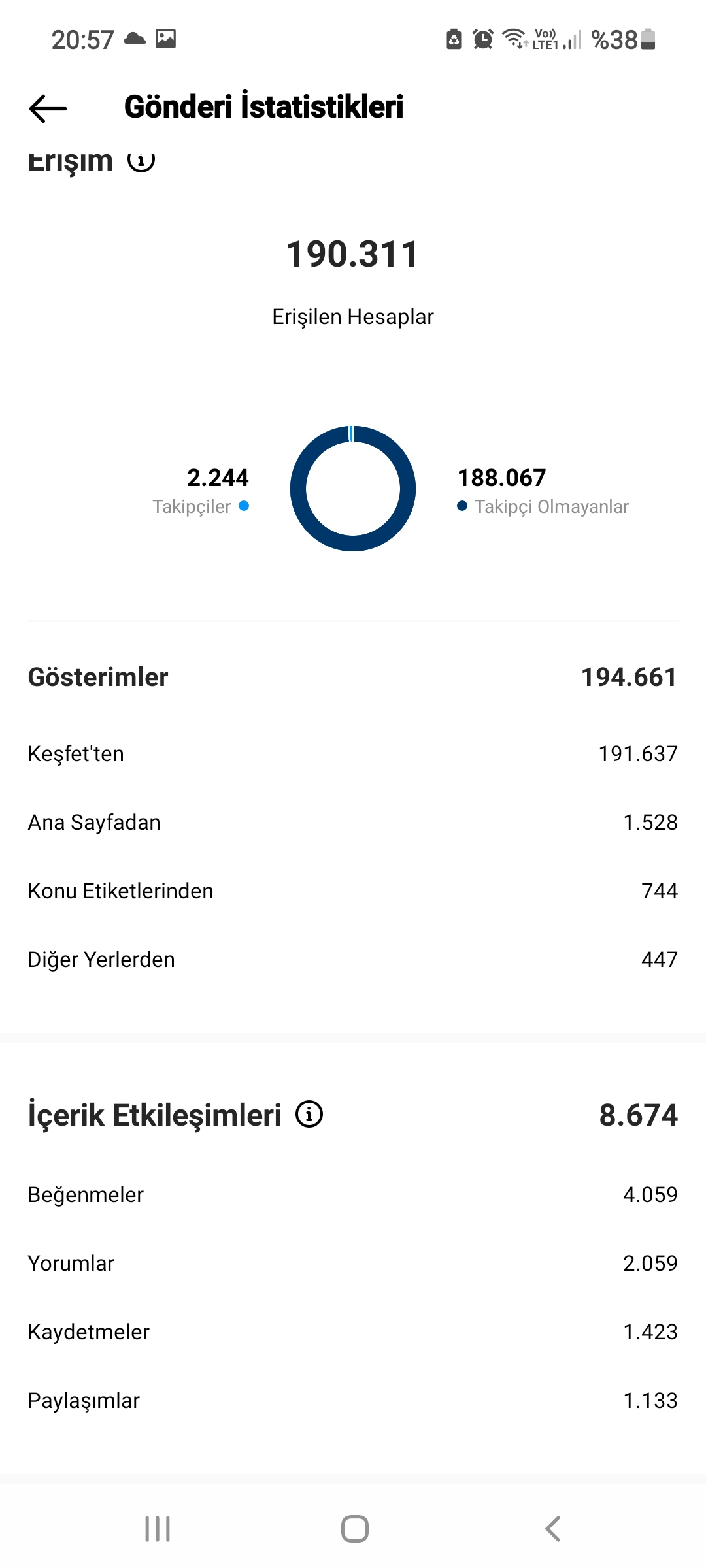
Task: Open info icon next to İçerik Etkileşimleri
Action: [x=309, y=1114]
